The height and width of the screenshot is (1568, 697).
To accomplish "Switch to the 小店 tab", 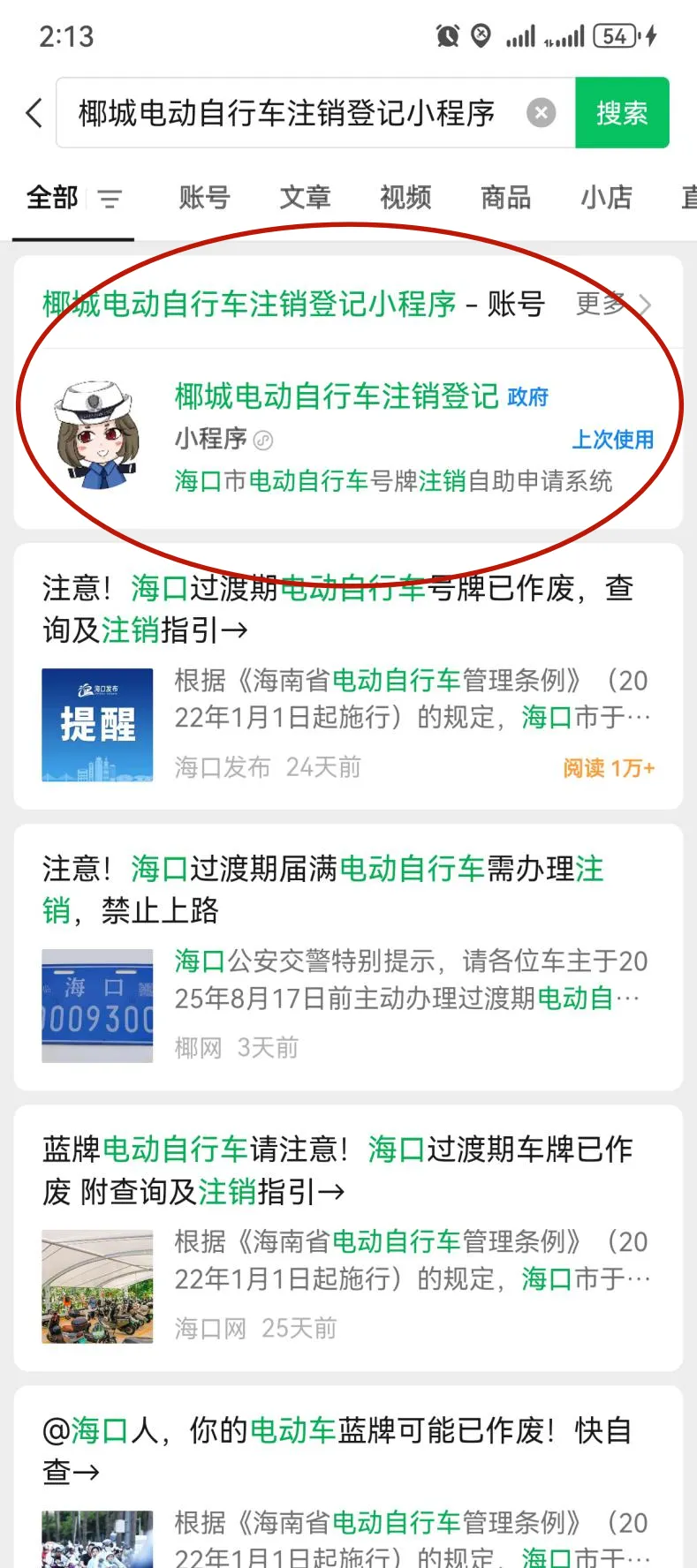I will 606,198.
